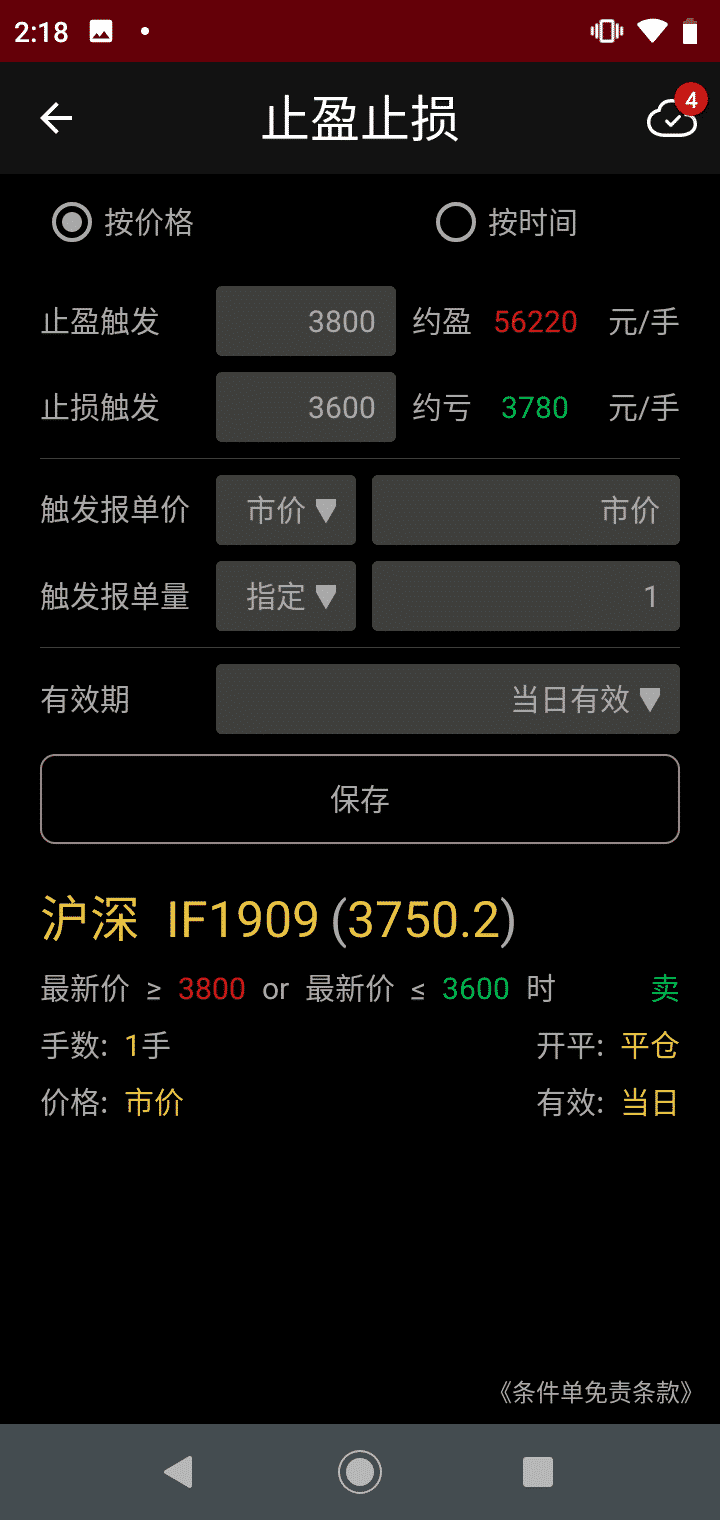Expand the 有效期 当日有效 dropdown
Screen dimensions: 720x1520
tap(448, 699)
